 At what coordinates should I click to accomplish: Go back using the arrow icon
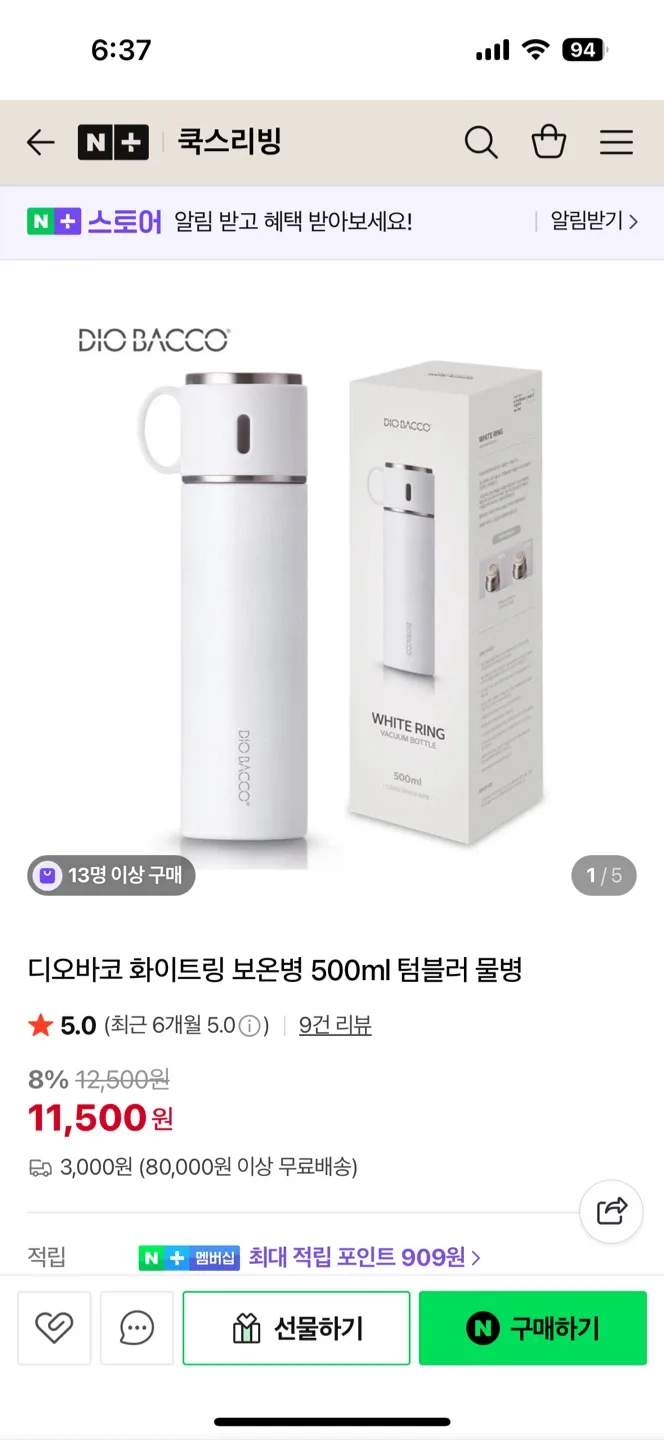pos(40,143)
